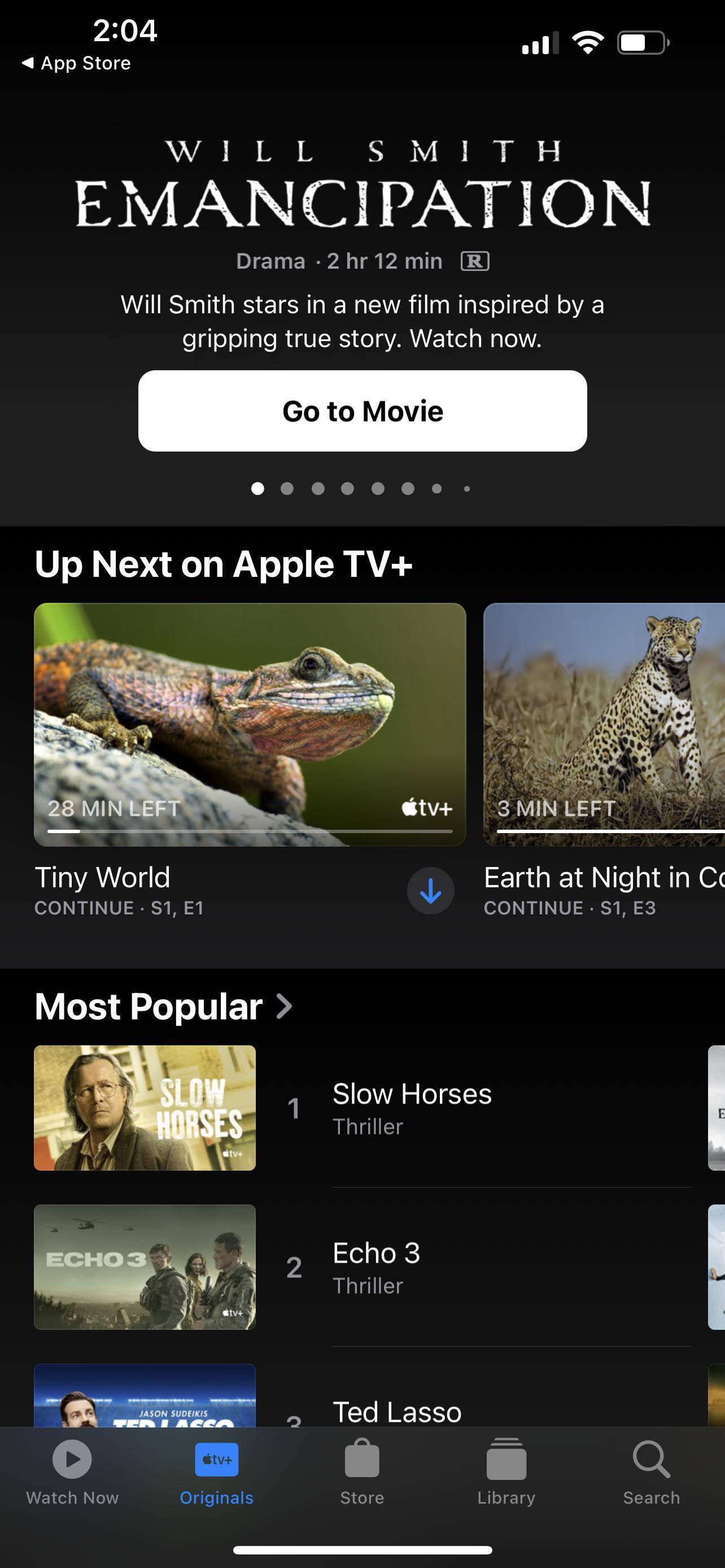
Task: Select the Originals tab
Action: [217, 1470]
